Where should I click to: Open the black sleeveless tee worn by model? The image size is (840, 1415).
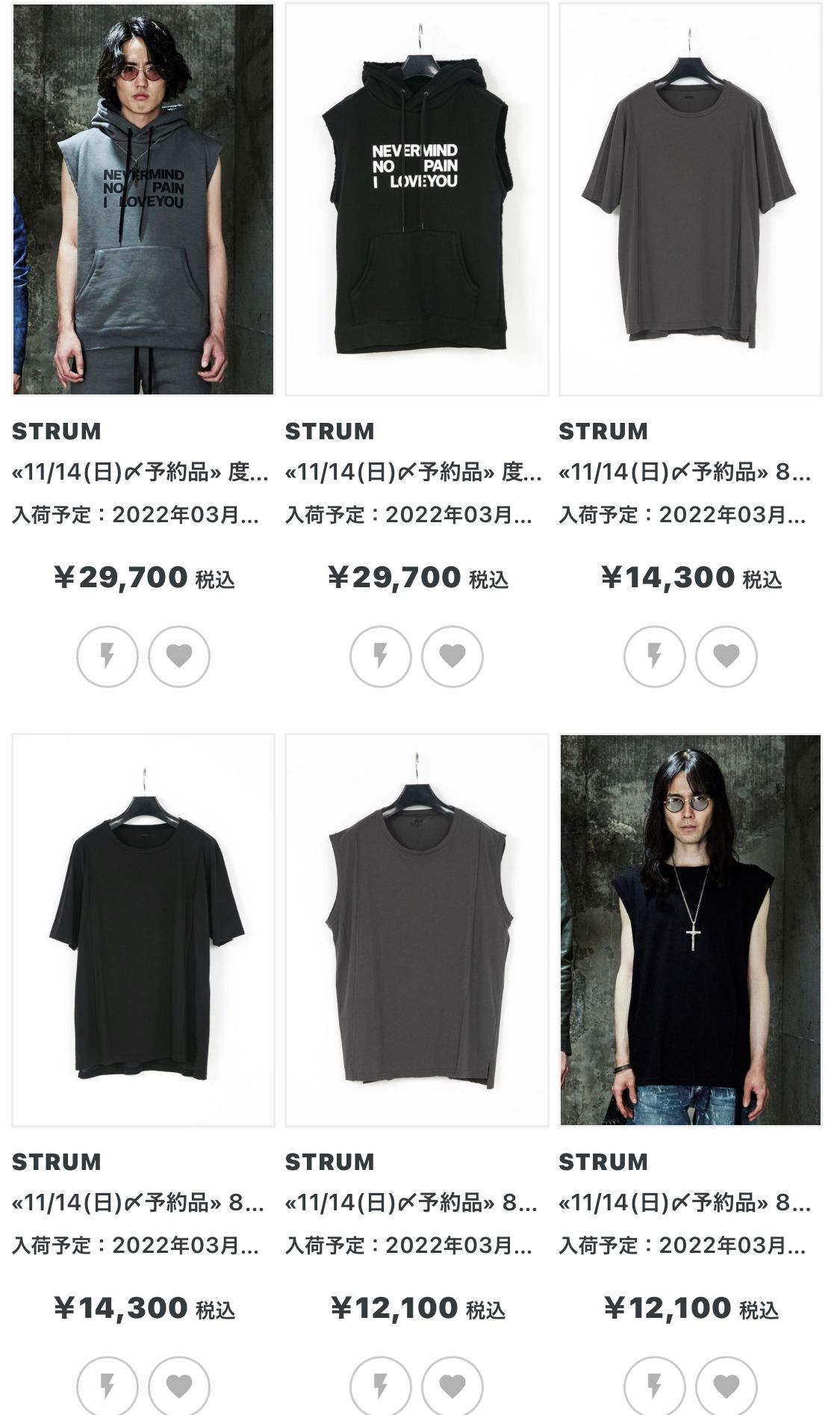coord(690,930)
